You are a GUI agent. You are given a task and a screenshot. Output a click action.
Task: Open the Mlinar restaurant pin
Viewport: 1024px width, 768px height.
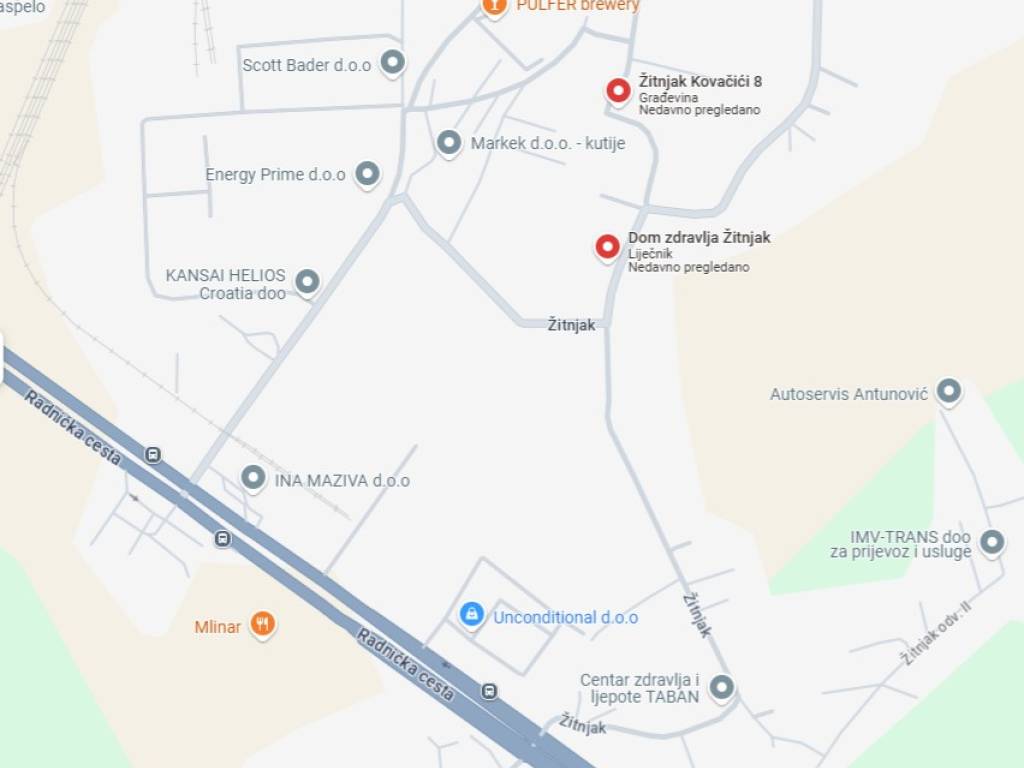[262, 624]
